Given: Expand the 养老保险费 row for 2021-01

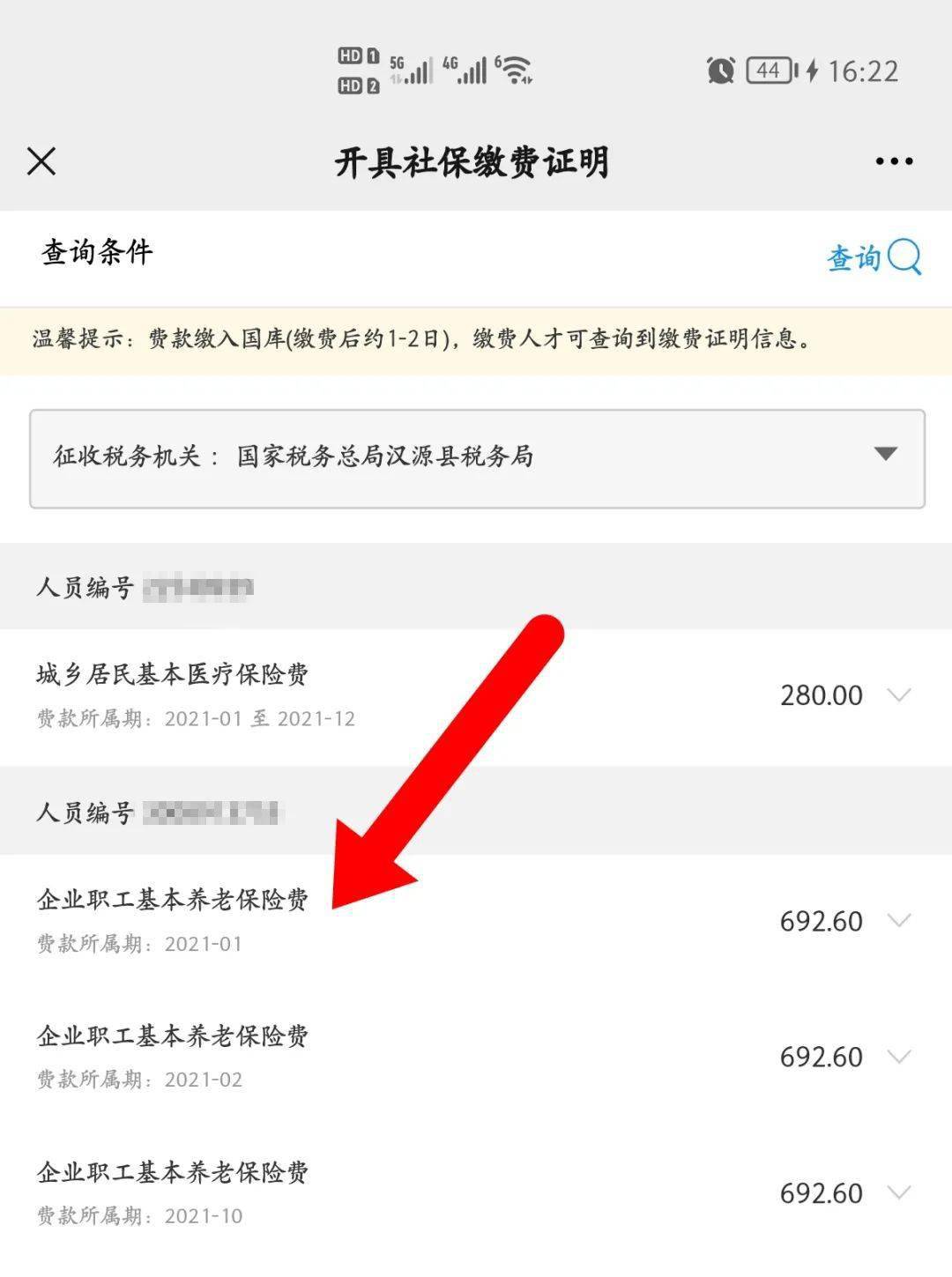Looking at the screenshot, I should coord(898,921).
